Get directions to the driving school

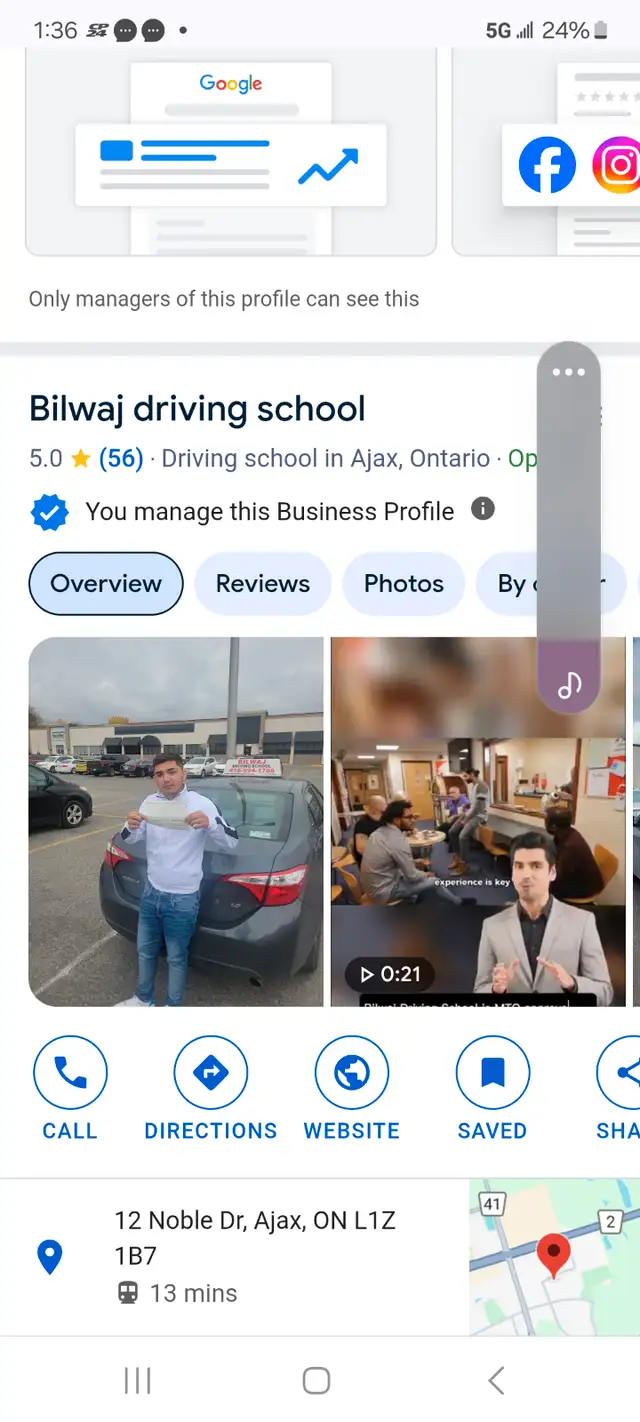pyautogui.click(x=211, y=1089)
